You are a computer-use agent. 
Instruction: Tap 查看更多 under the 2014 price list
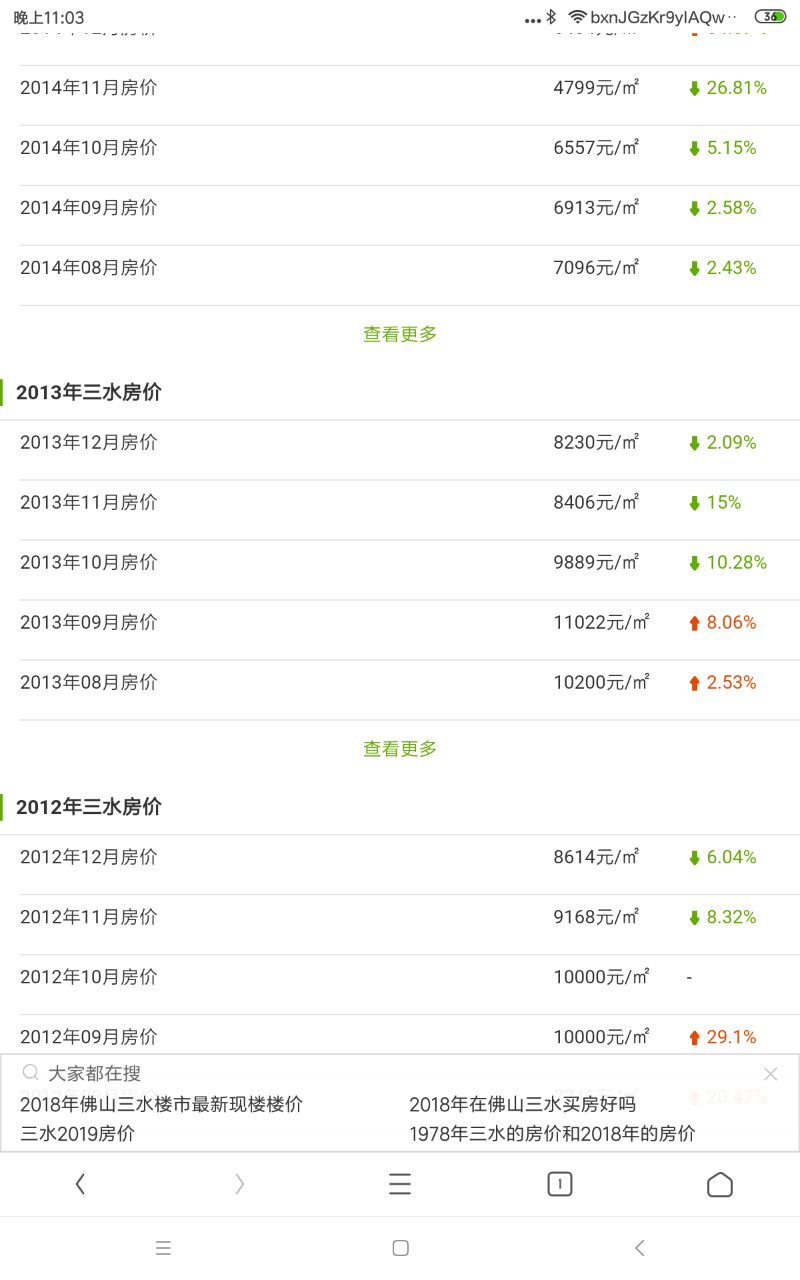(x=400, y=334)
